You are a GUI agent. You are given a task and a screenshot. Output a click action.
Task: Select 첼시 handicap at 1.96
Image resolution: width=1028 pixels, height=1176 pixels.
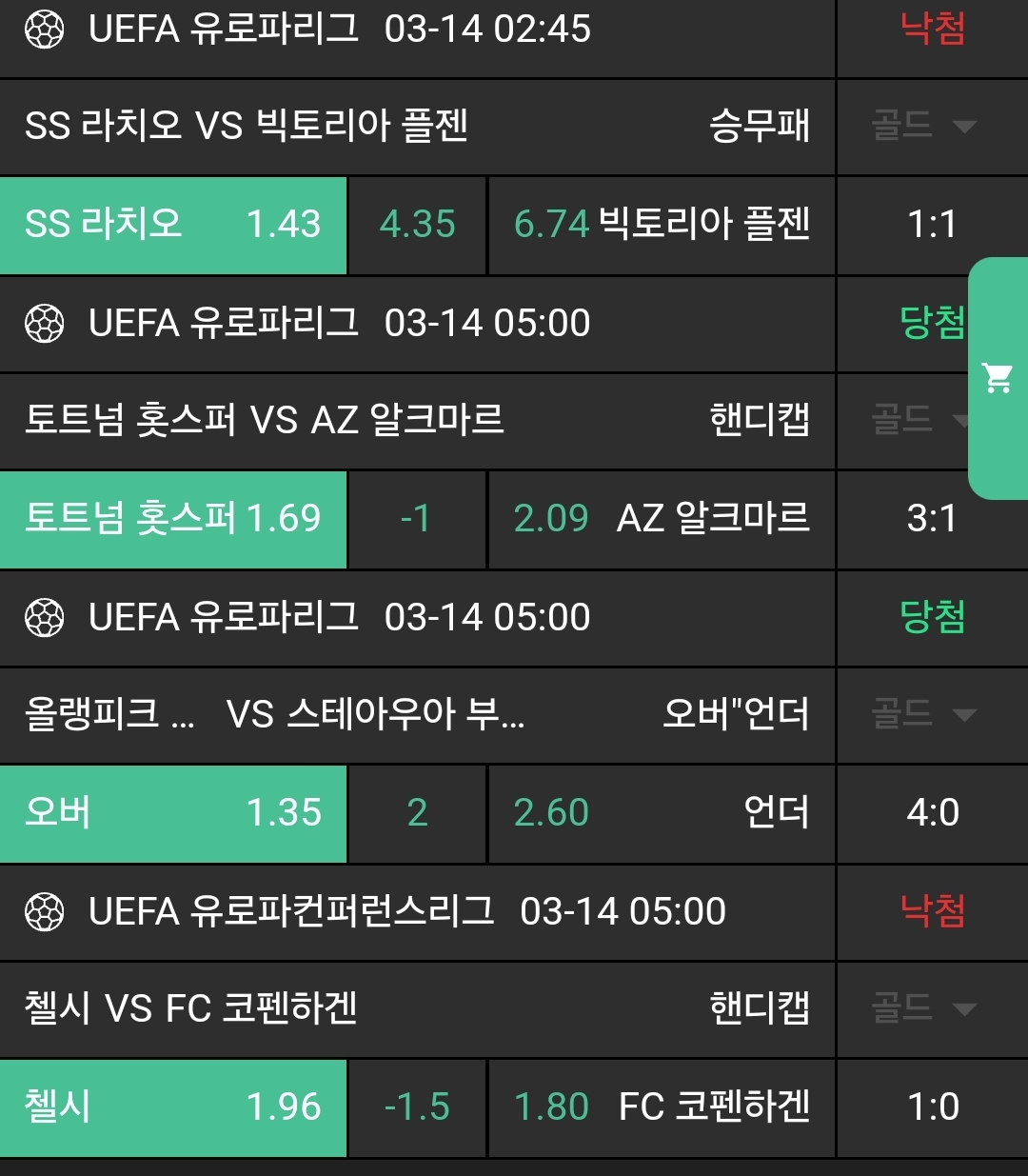tap(173, 1107)
